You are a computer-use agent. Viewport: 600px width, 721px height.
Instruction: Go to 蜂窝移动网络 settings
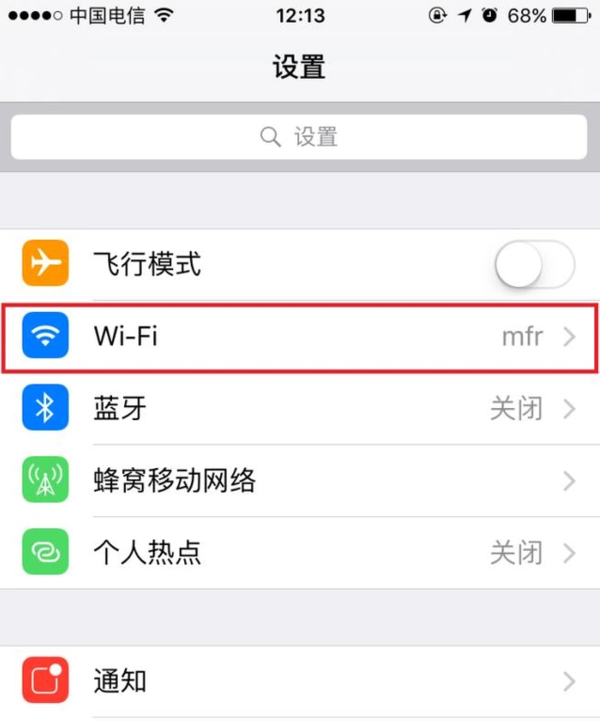[x=300, y=481]
